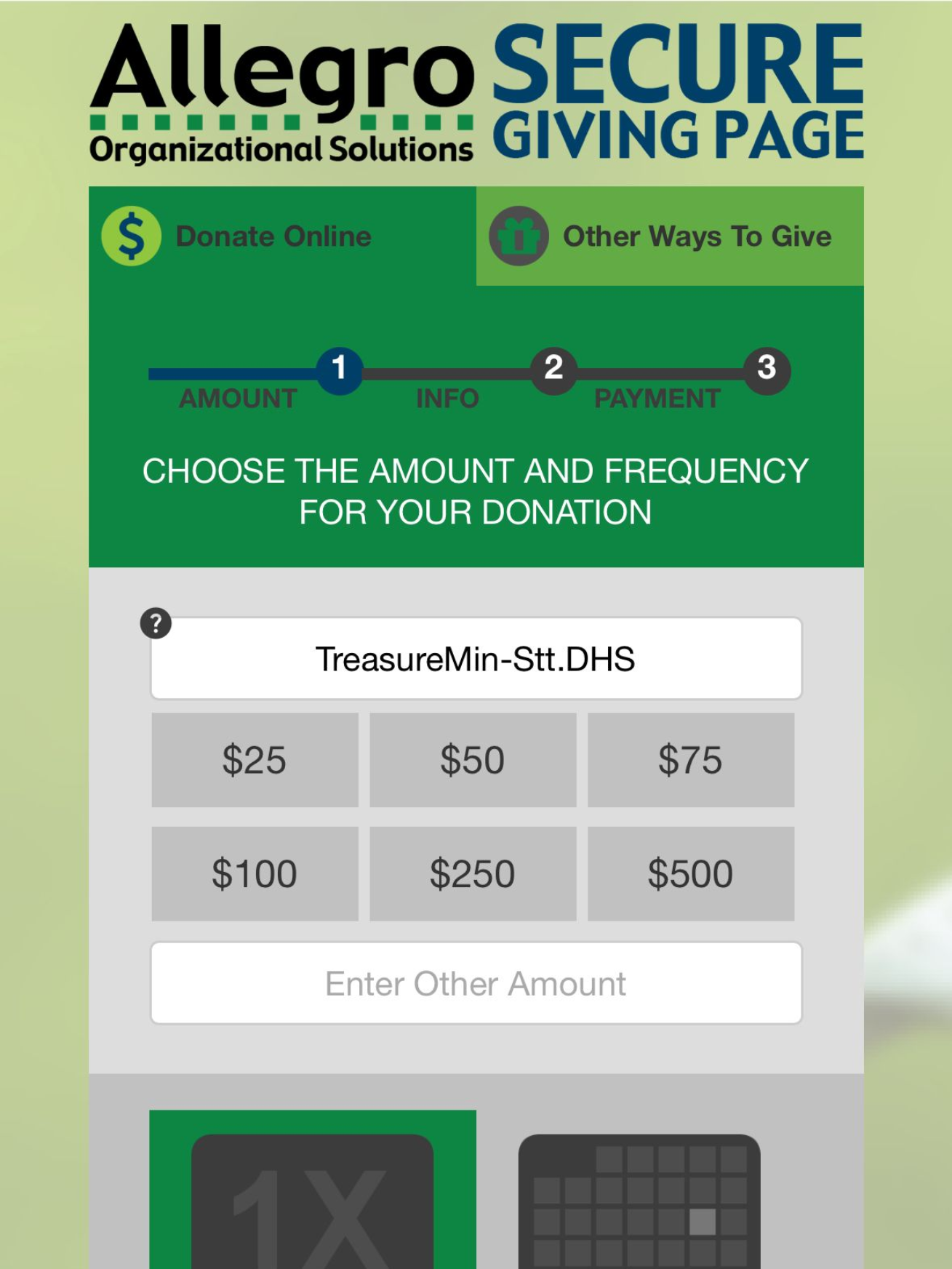
Task: Focus the Enter Other Amount field
Action: pyautogui.click(x=476, y=983)
